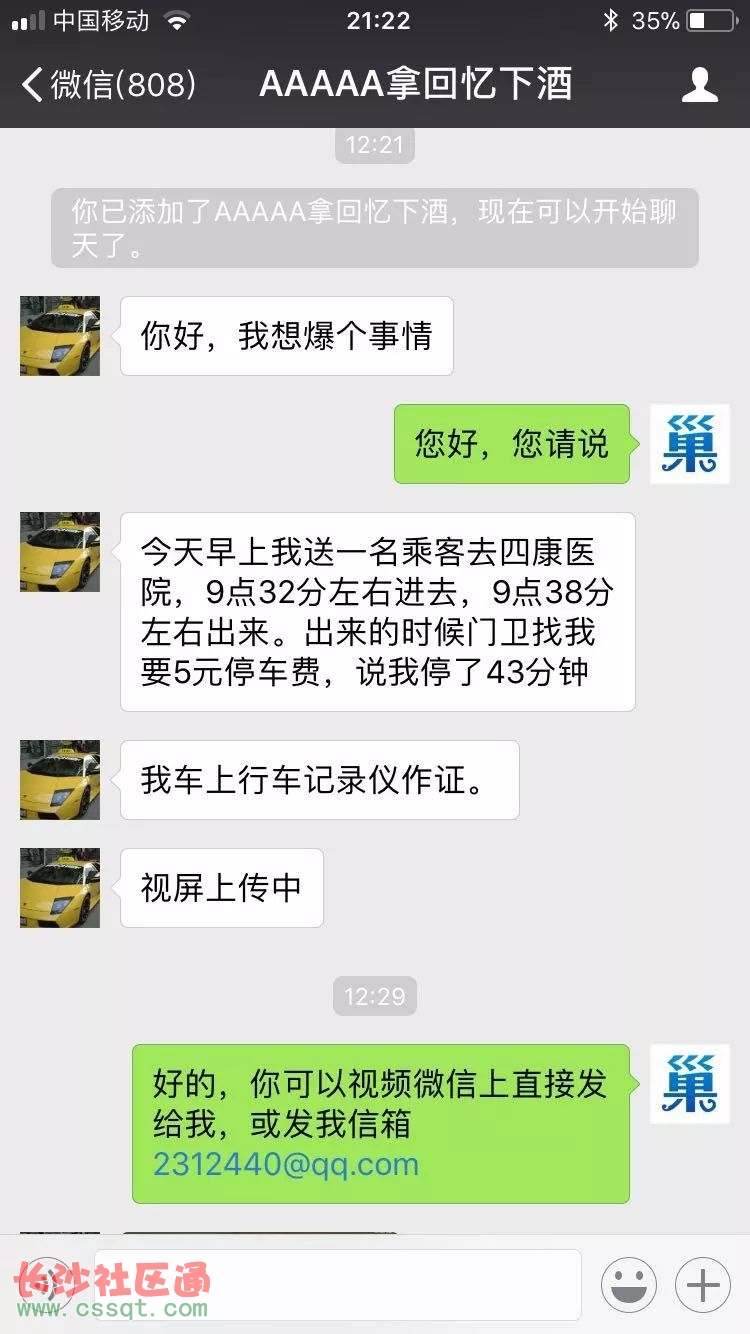Open the emoji sticker panel

628,1285
